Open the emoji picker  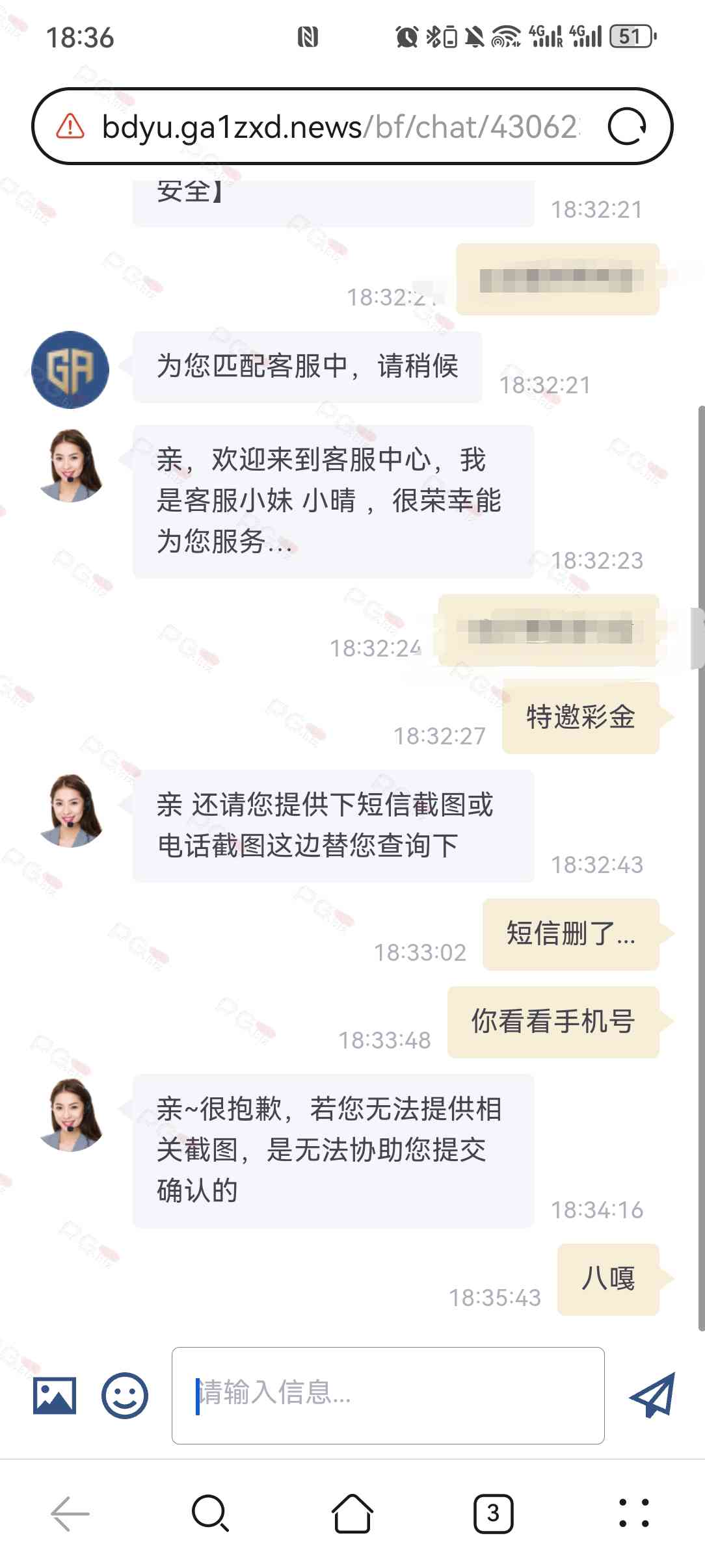click(x=124, y=1395)
